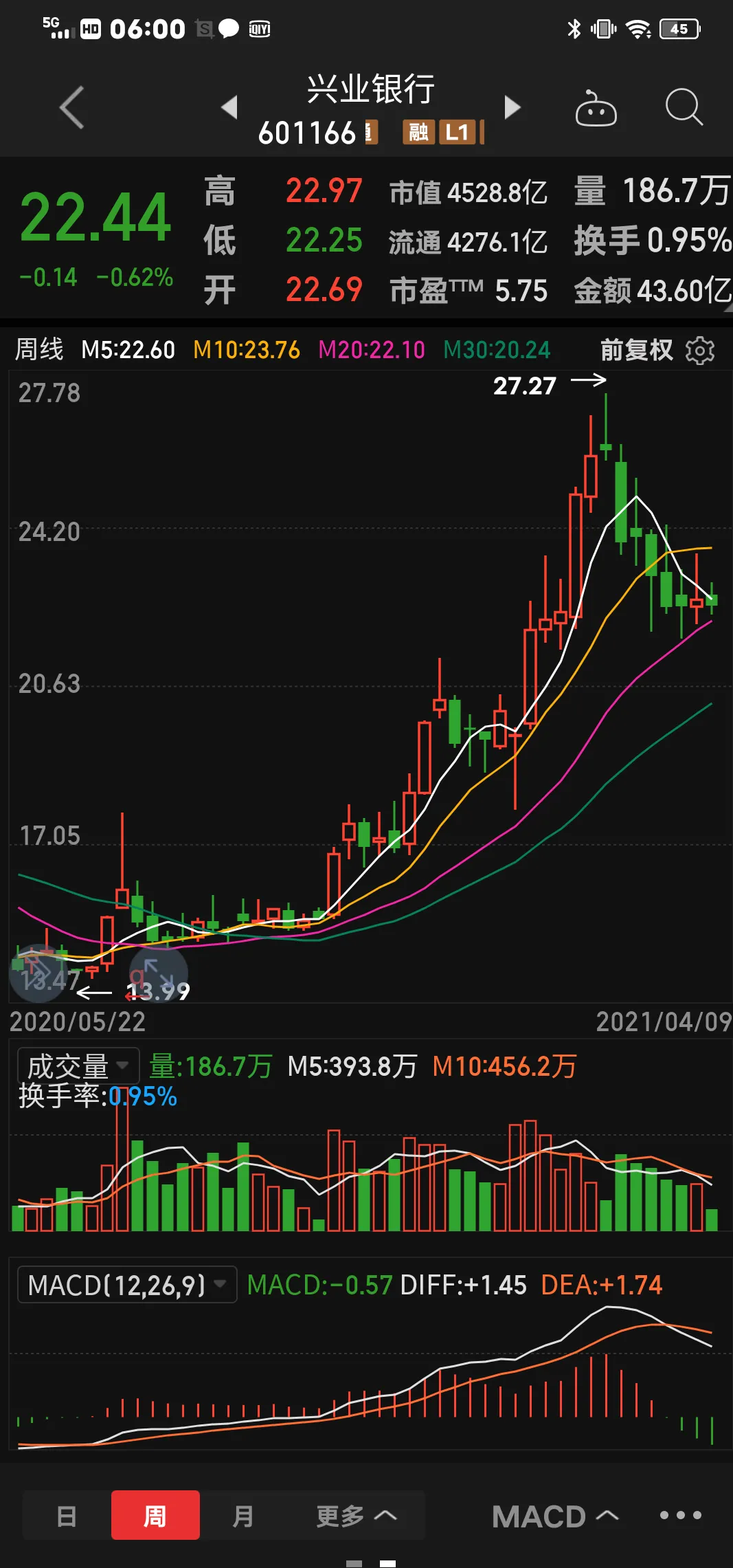Open chart settings gear icon

coord(700,351)
